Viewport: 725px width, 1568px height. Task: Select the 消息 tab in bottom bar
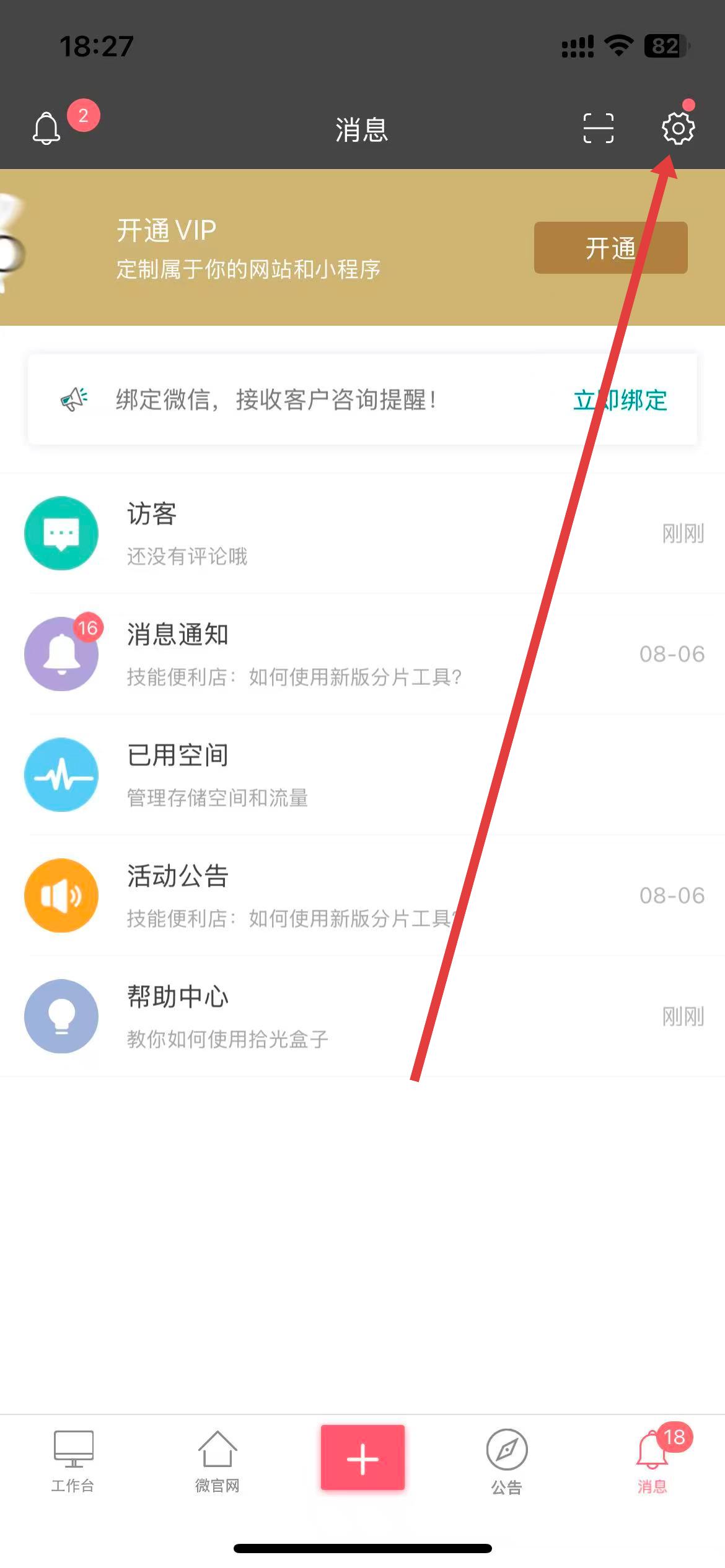pyautogui.click(x=652, y=1460)
